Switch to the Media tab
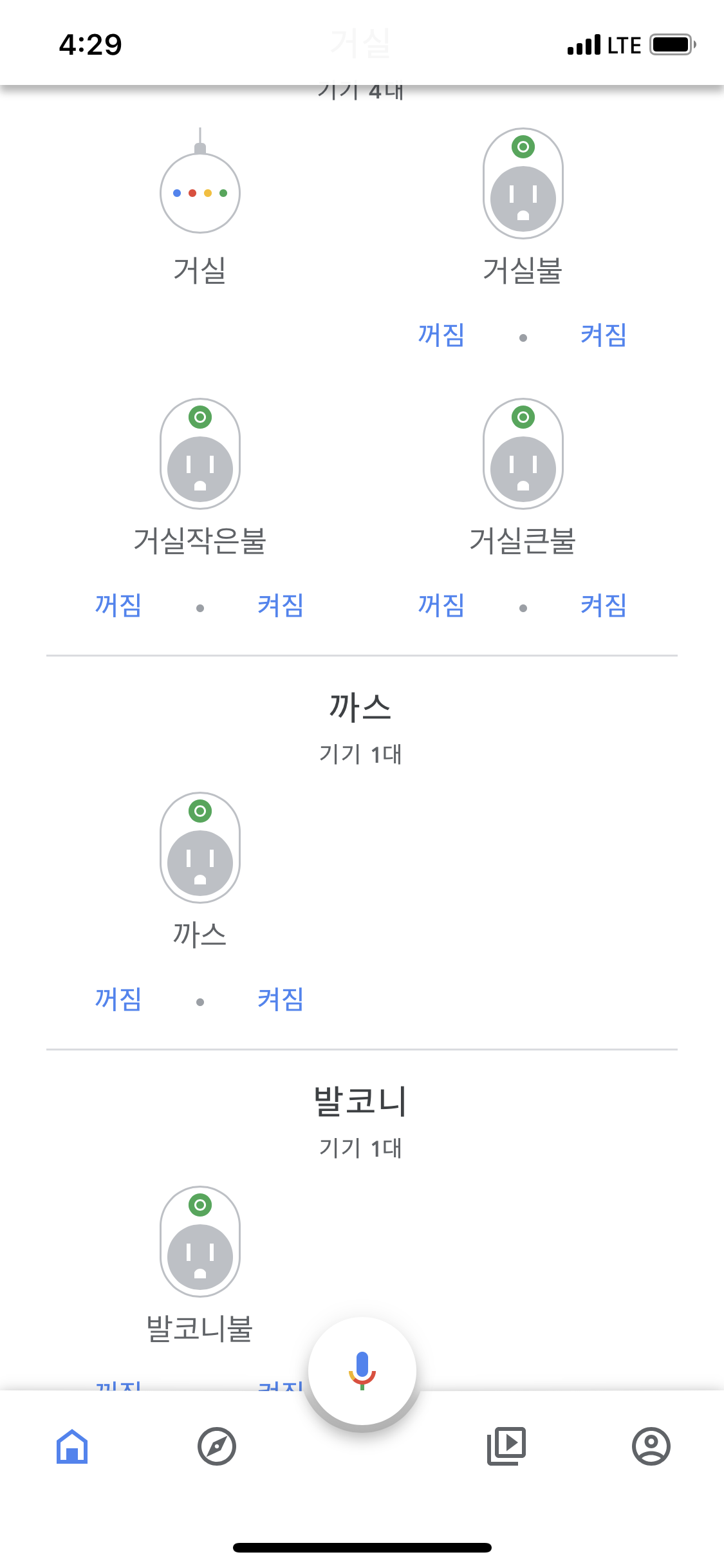Viewport: 724px width, 1568px height. [x=506, y=1446]
